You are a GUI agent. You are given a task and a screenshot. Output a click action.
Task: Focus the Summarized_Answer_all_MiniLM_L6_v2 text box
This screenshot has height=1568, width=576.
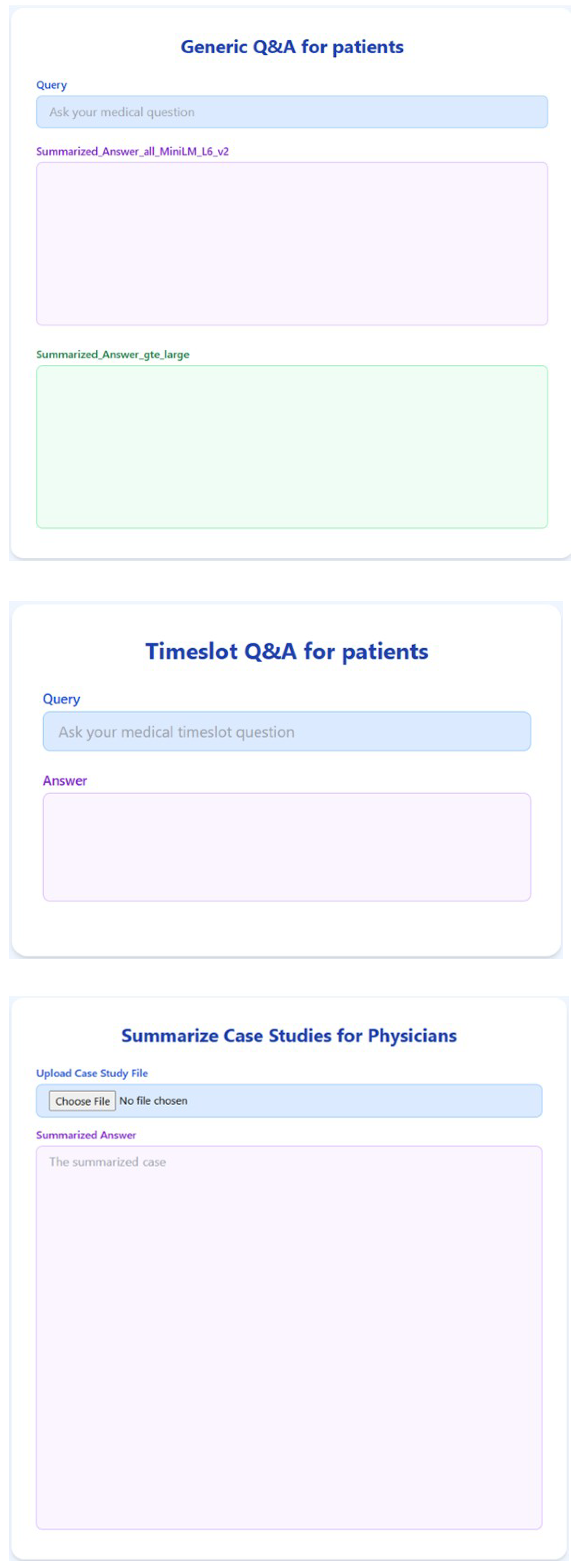tap(292, 244)
